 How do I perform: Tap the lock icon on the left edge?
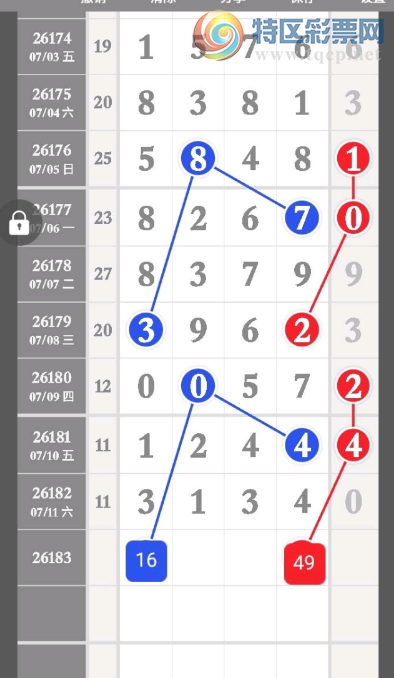(x=19, y=223)
